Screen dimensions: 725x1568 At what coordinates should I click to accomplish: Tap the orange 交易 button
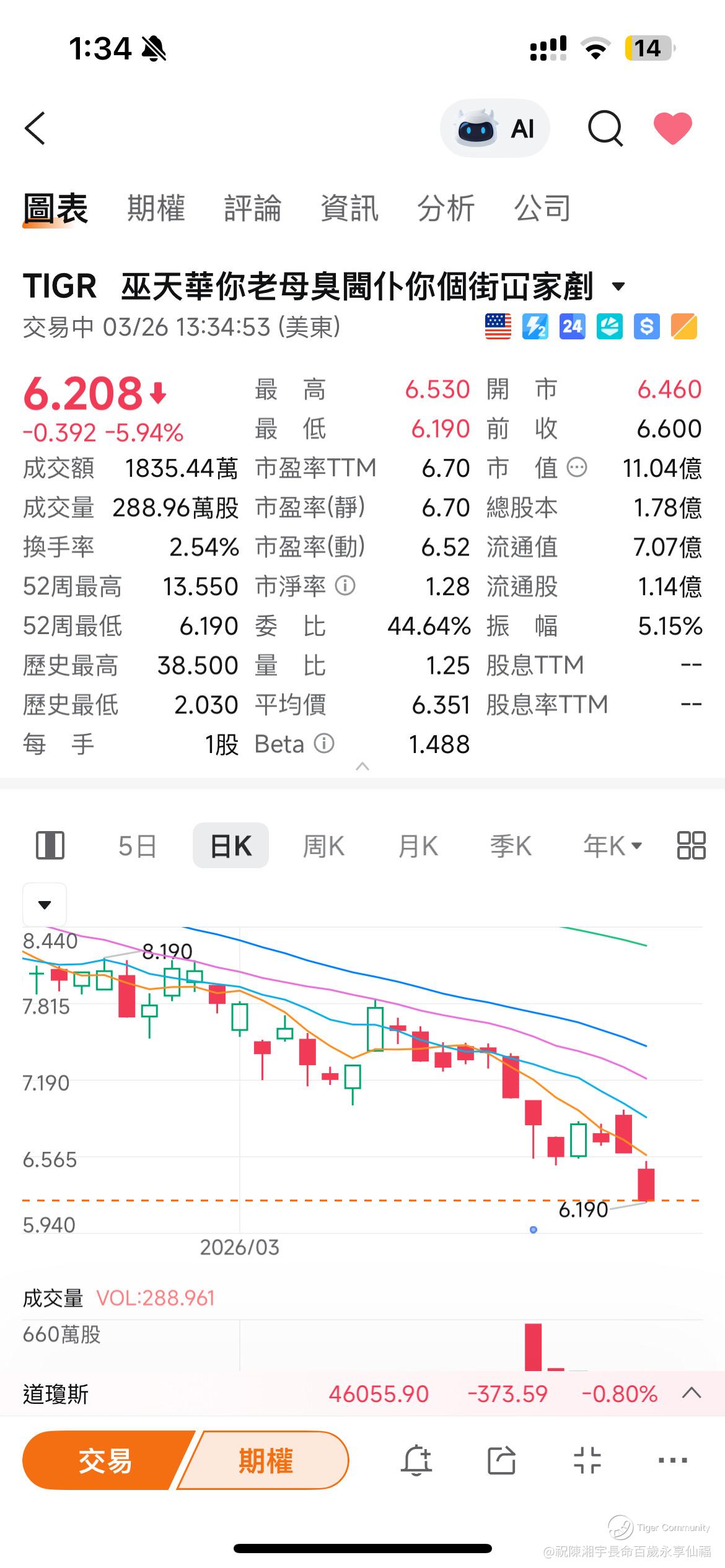[x=105, y=1461]
